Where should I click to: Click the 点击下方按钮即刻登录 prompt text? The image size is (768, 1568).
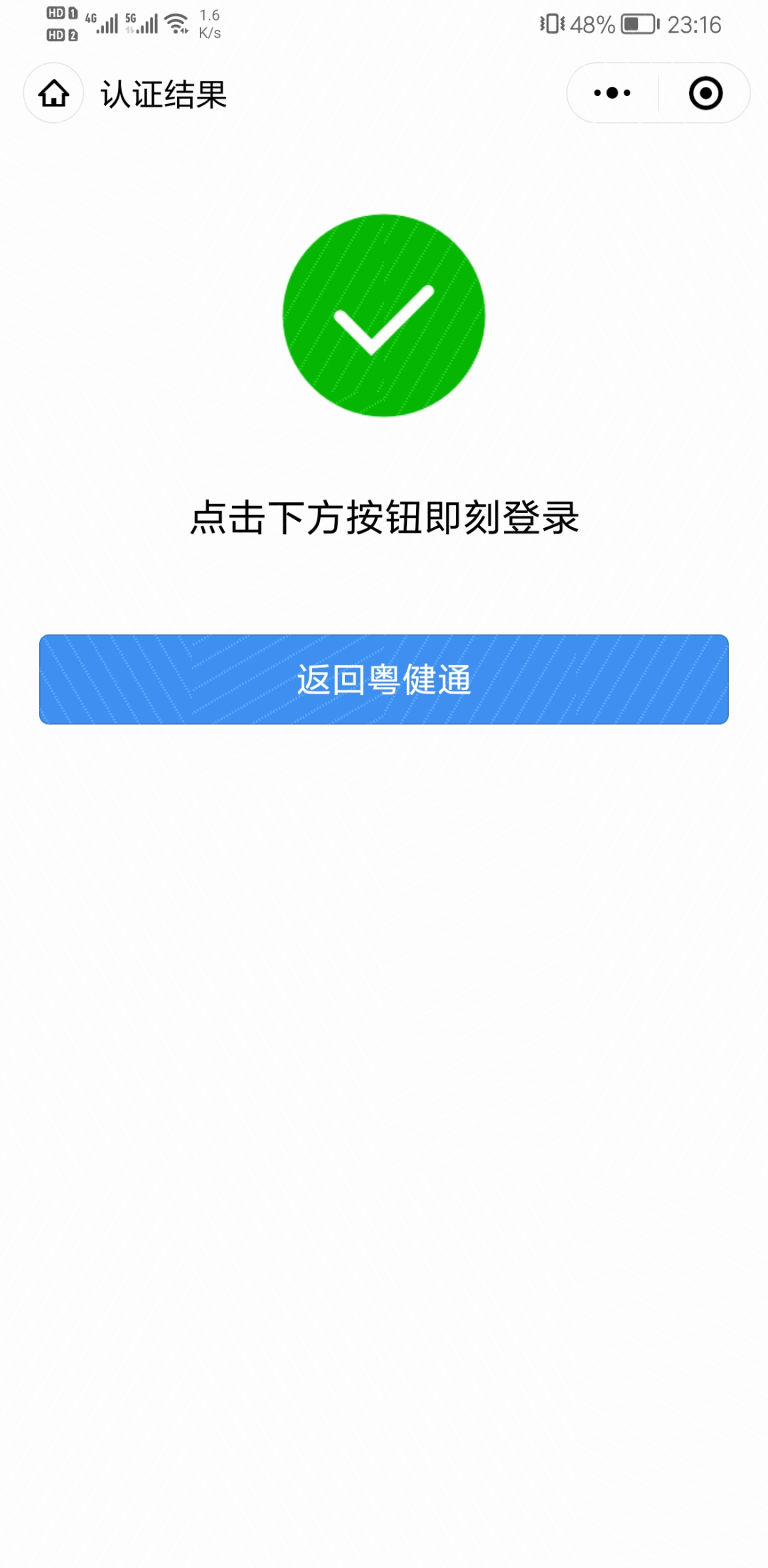[384, 517]
